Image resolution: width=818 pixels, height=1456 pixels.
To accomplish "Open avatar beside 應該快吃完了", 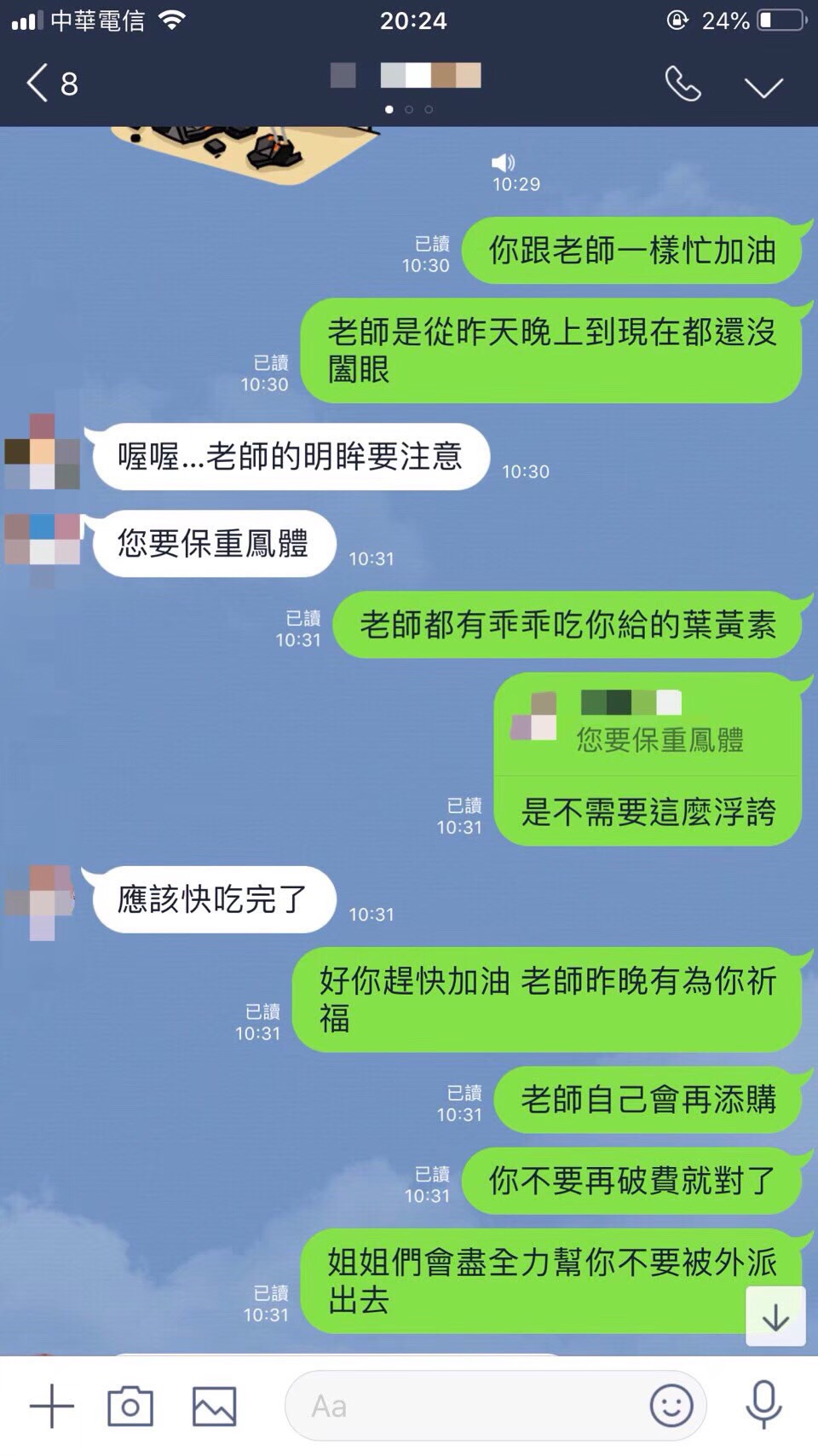I will tap(42, 901).
